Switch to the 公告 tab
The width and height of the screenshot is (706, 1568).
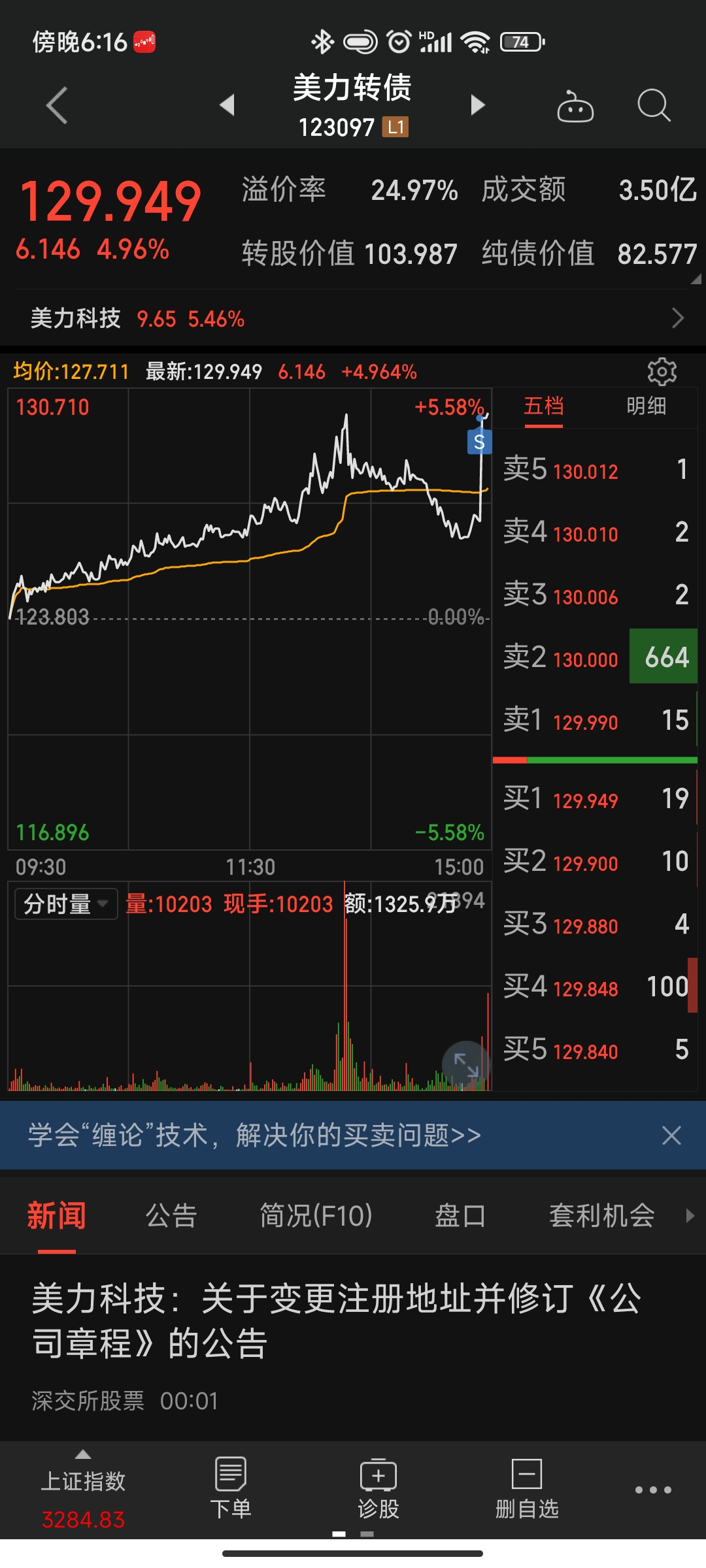171,1216
